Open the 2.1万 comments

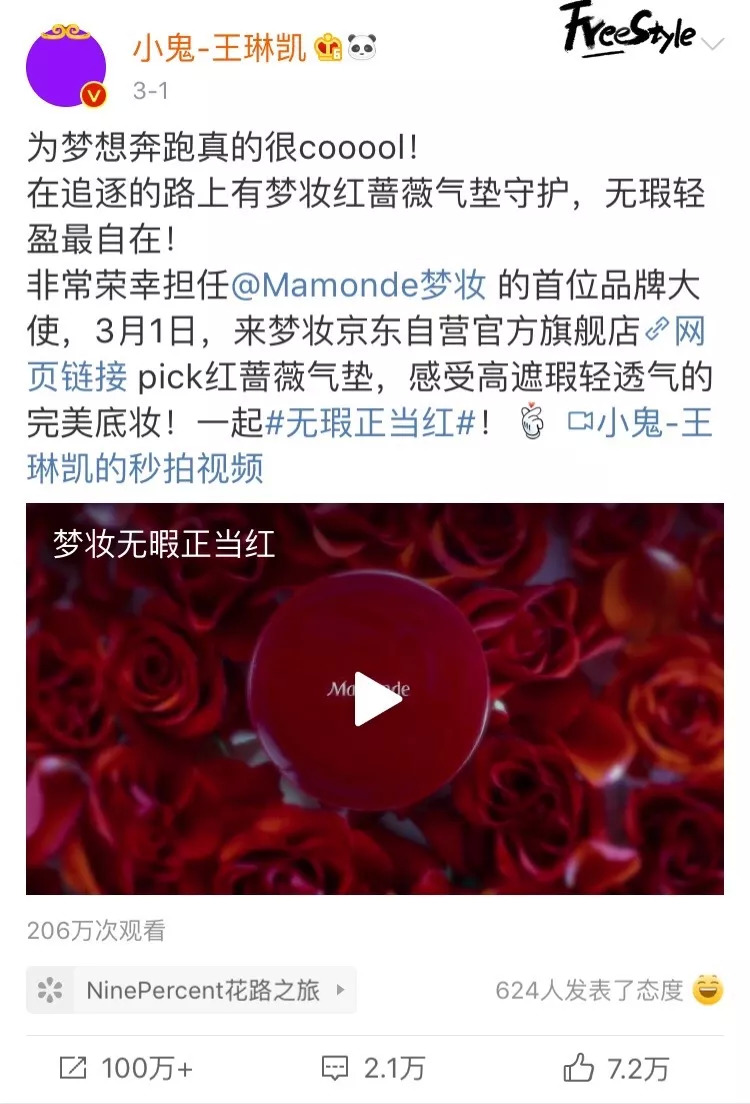(374, 1068)
